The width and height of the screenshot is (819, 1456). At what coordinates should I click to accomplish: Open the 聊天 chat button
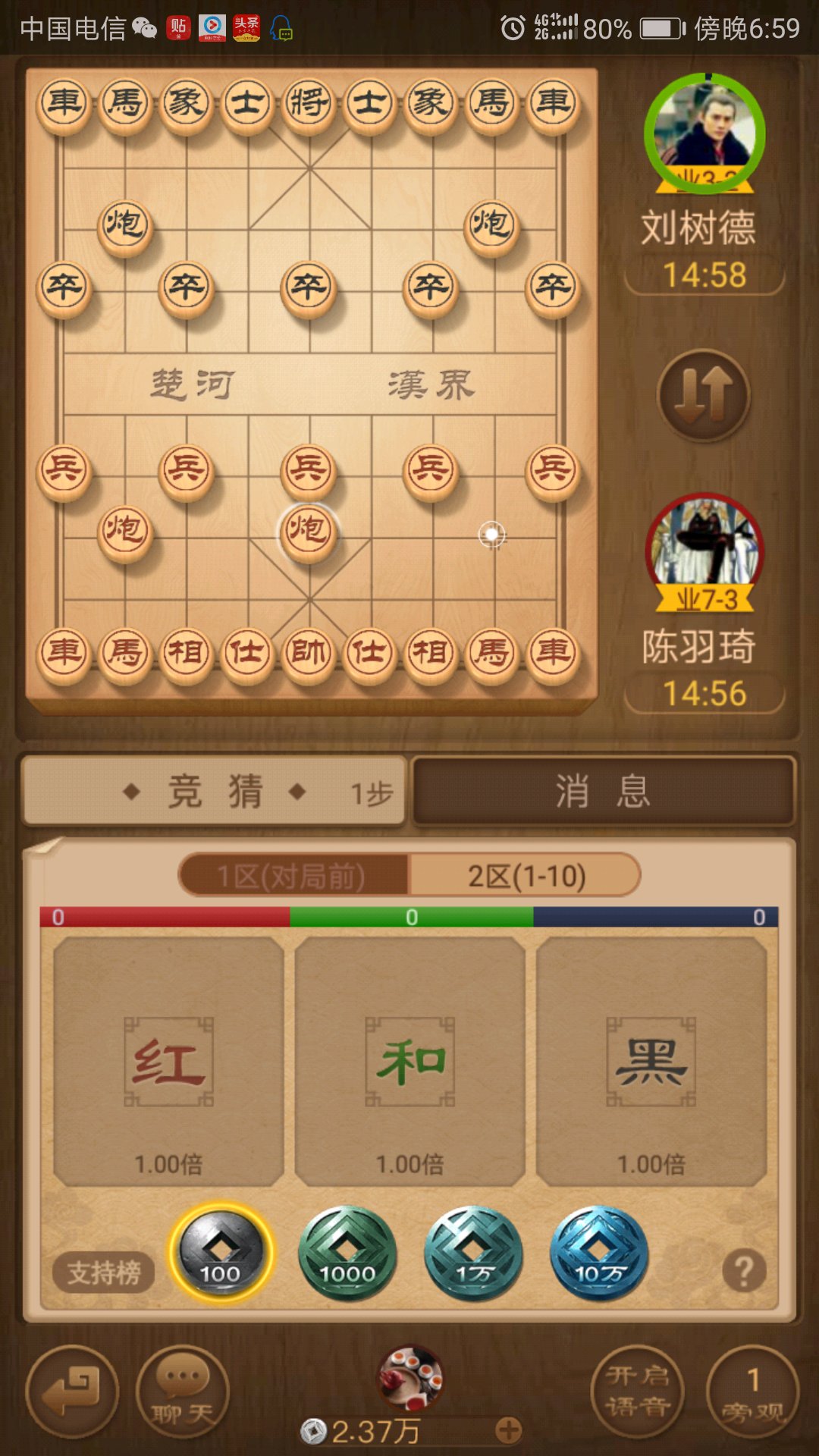click(x=183, y=1392)
